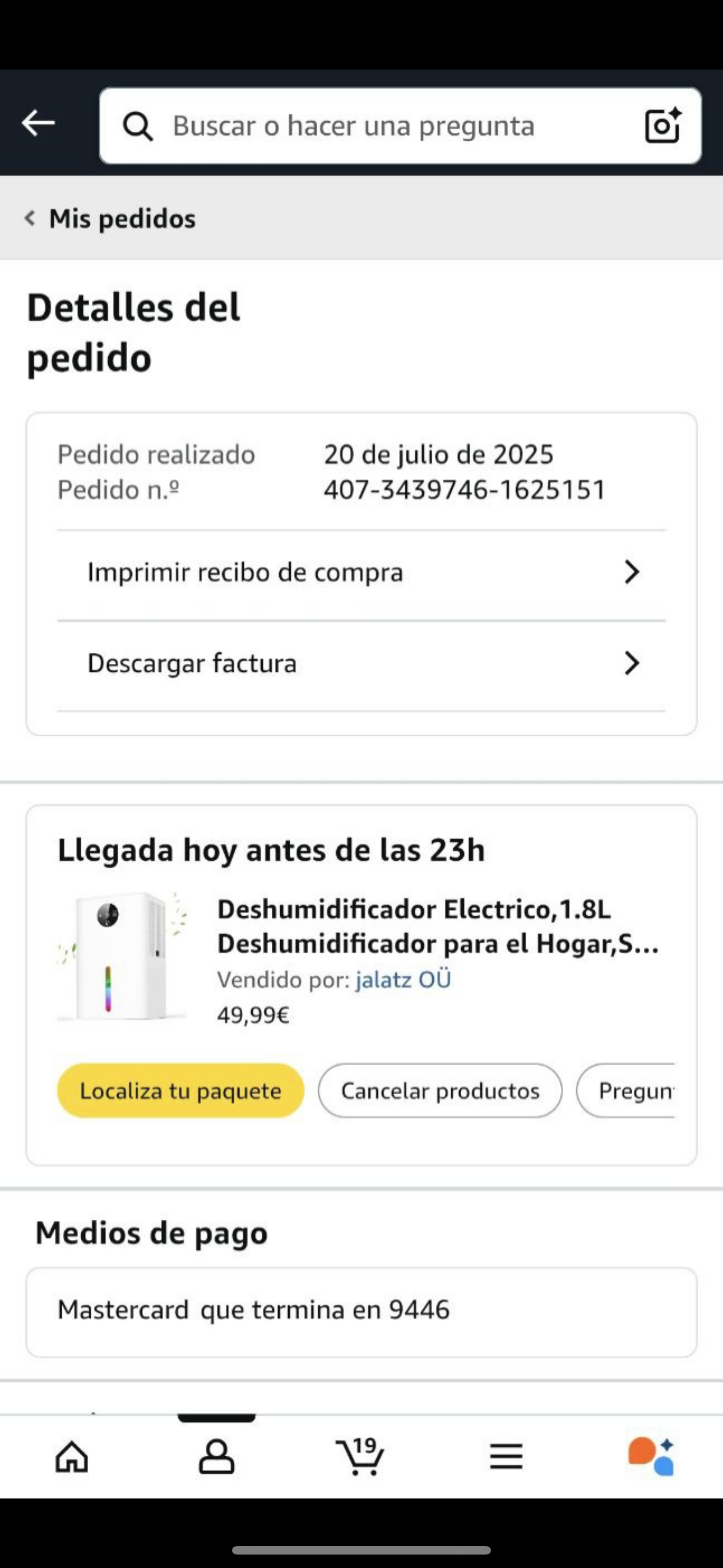Return to Mis pedidos

click(111, 219)
